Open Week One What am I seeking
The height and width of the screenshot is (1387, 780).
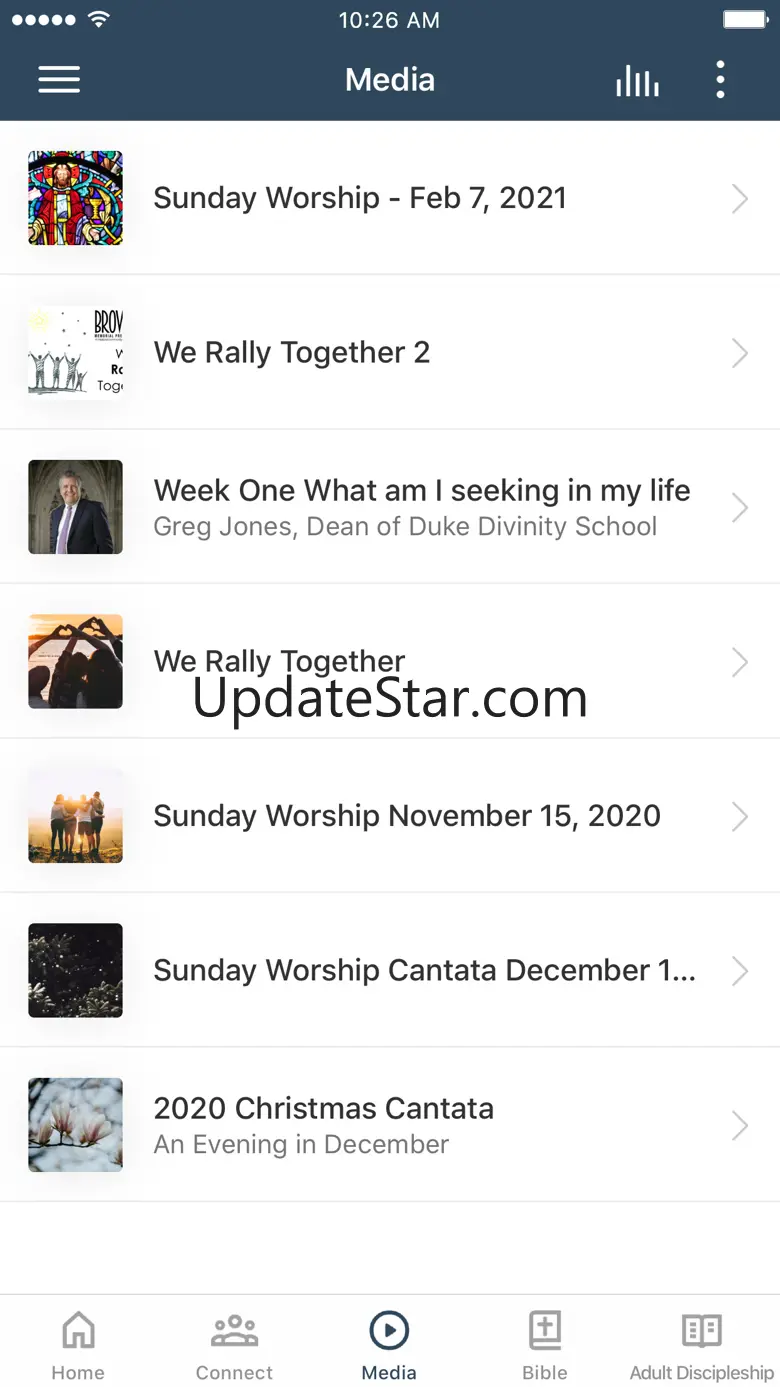pyautogui.click(x=390, y=507)
